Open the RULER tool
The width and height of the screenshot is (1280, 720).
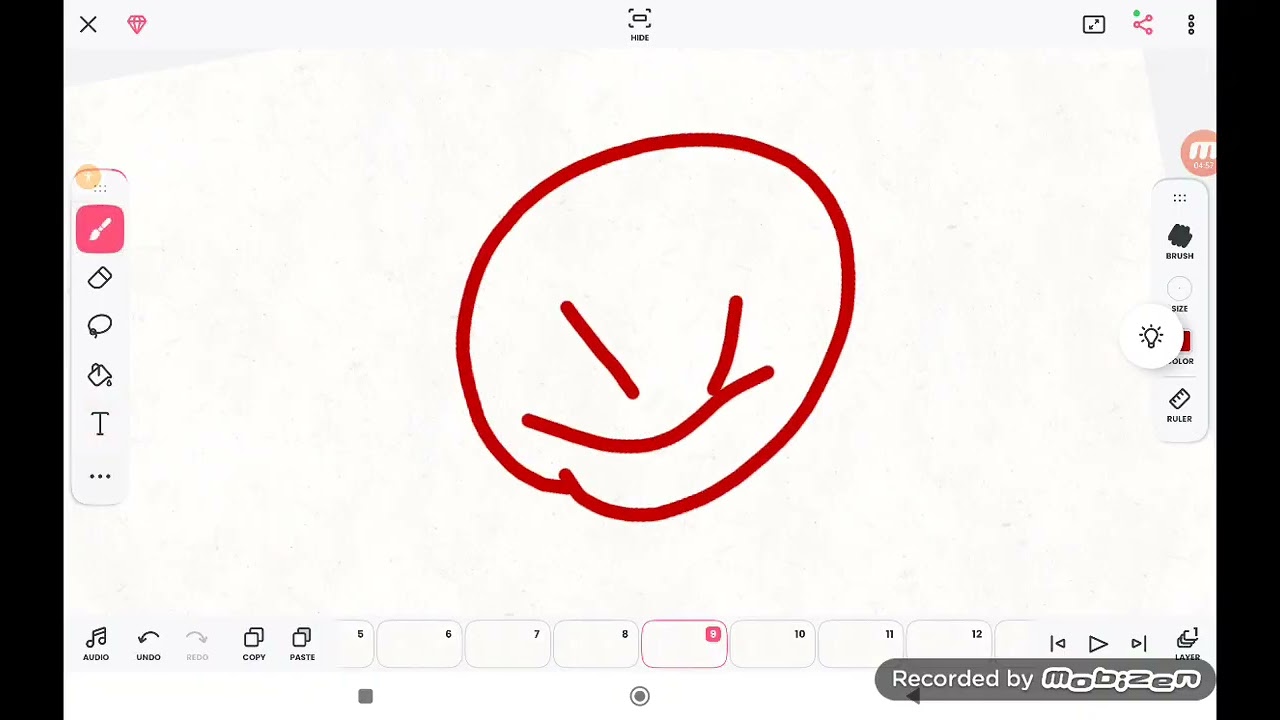(x=1179, y=404)
